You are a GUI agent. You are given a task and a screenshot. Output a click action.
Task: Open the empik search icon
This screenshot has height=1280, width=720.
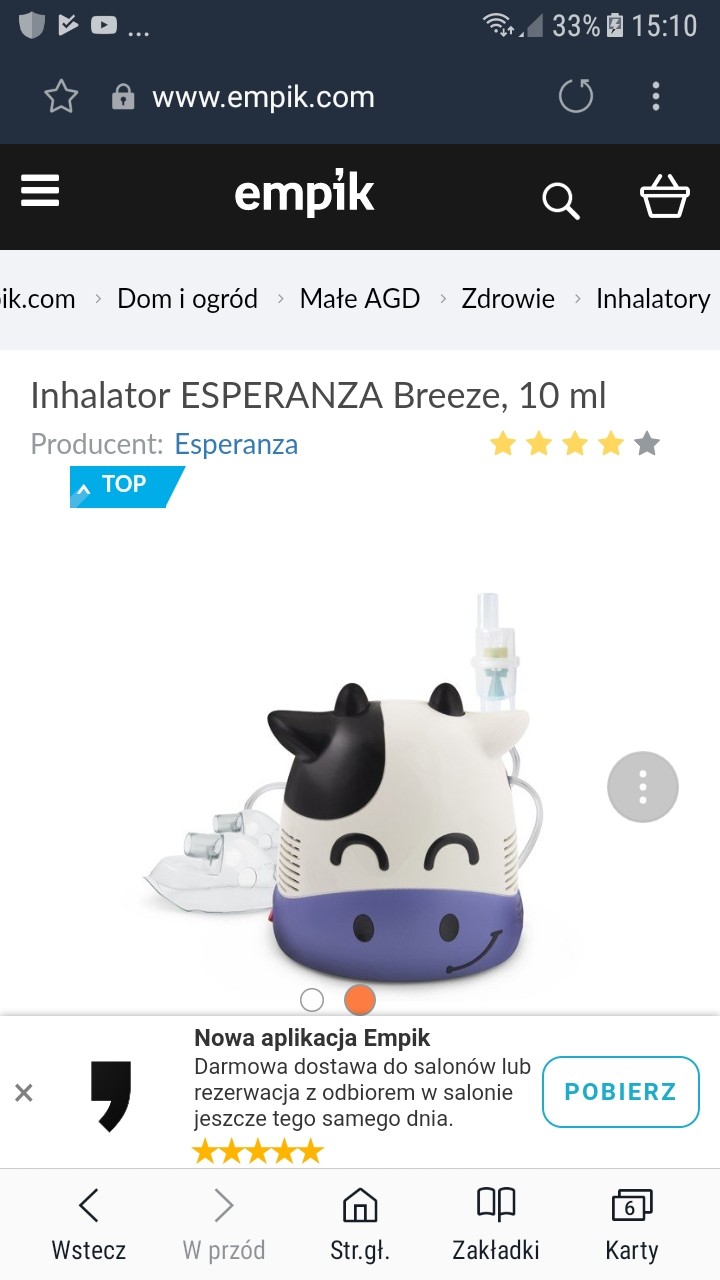point(560,200)
